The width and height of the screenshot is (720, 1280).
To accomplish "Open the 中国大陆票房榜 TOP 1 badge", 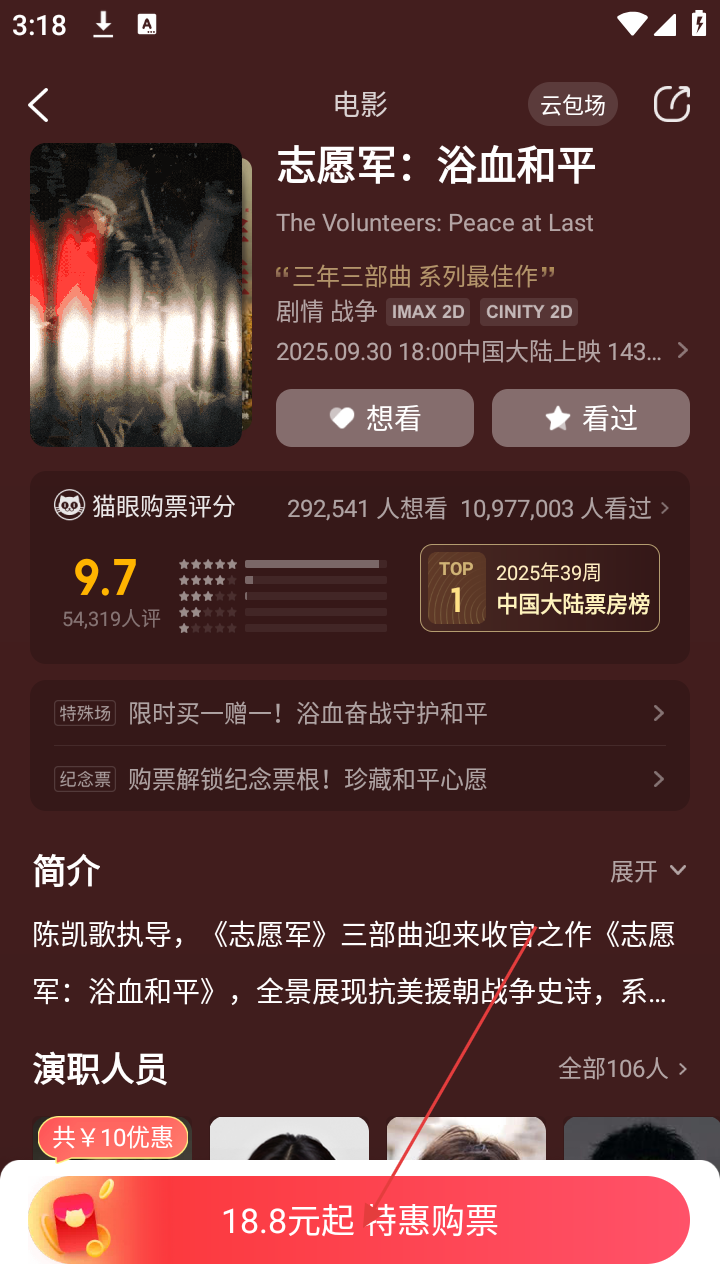I will tap(539, 588).
